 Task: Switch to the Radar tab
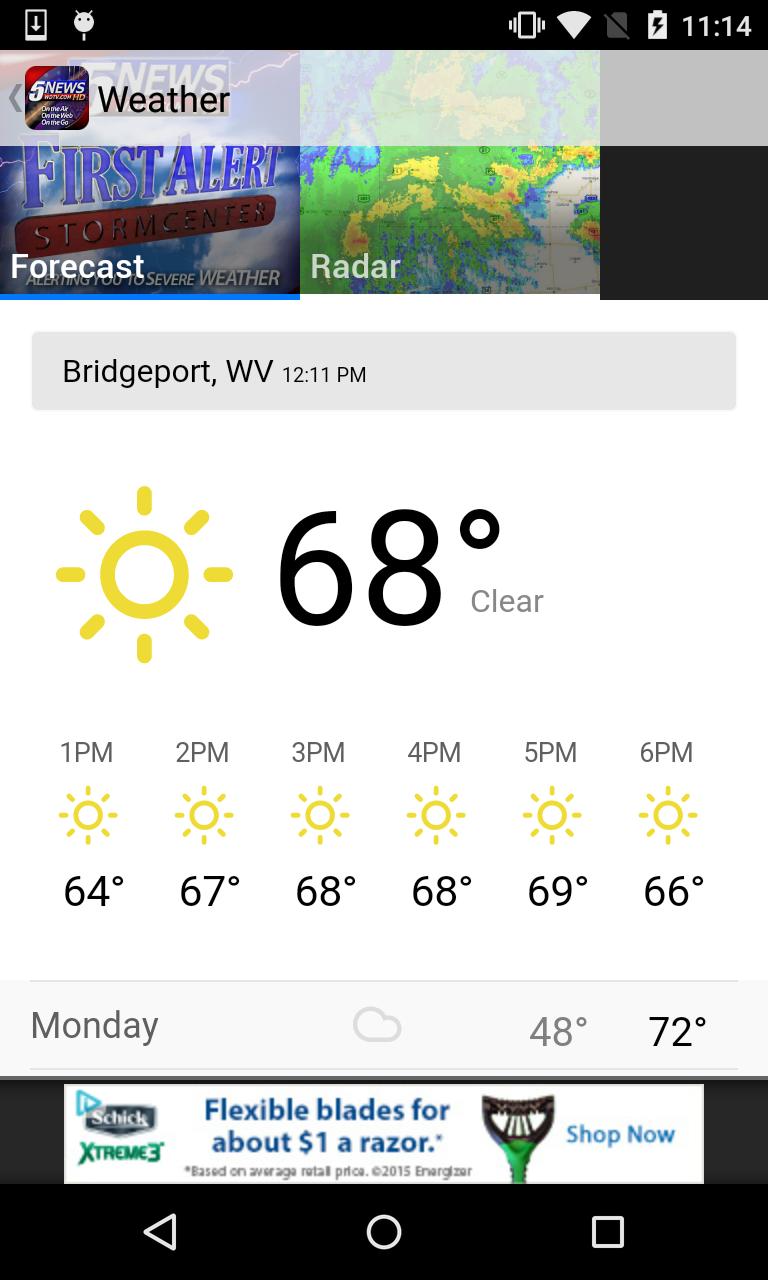(x=450, y=222)
